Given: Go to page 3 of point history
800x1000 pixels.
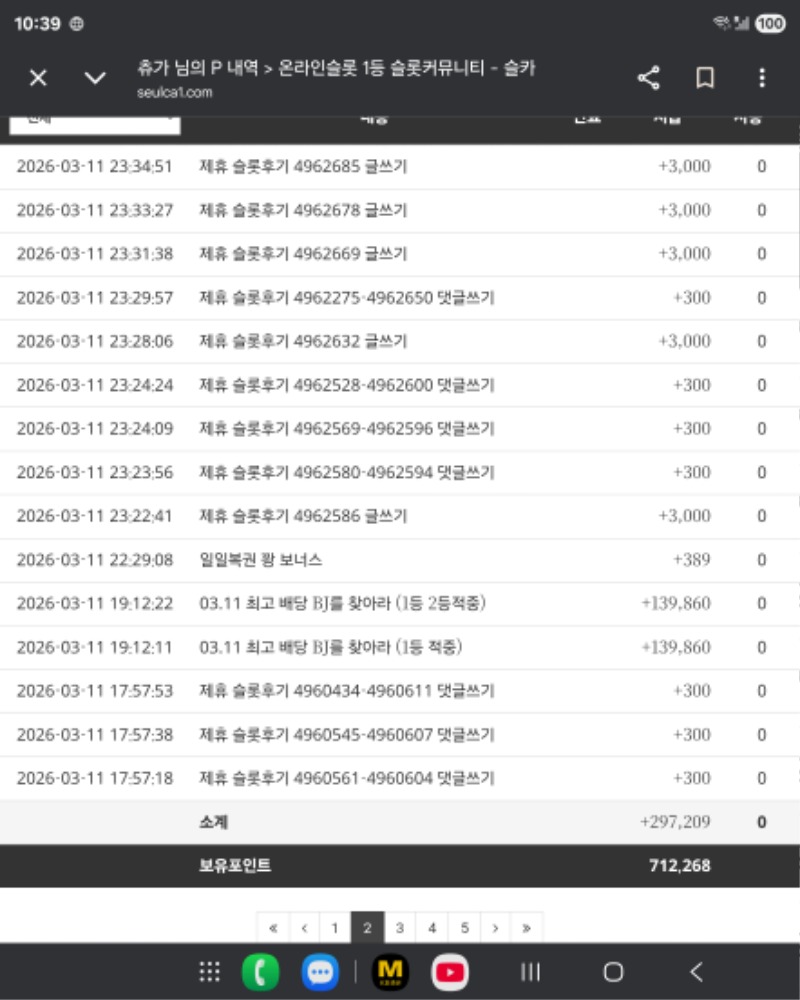Looking at the screenshot, I should click(x=399, y=928).
